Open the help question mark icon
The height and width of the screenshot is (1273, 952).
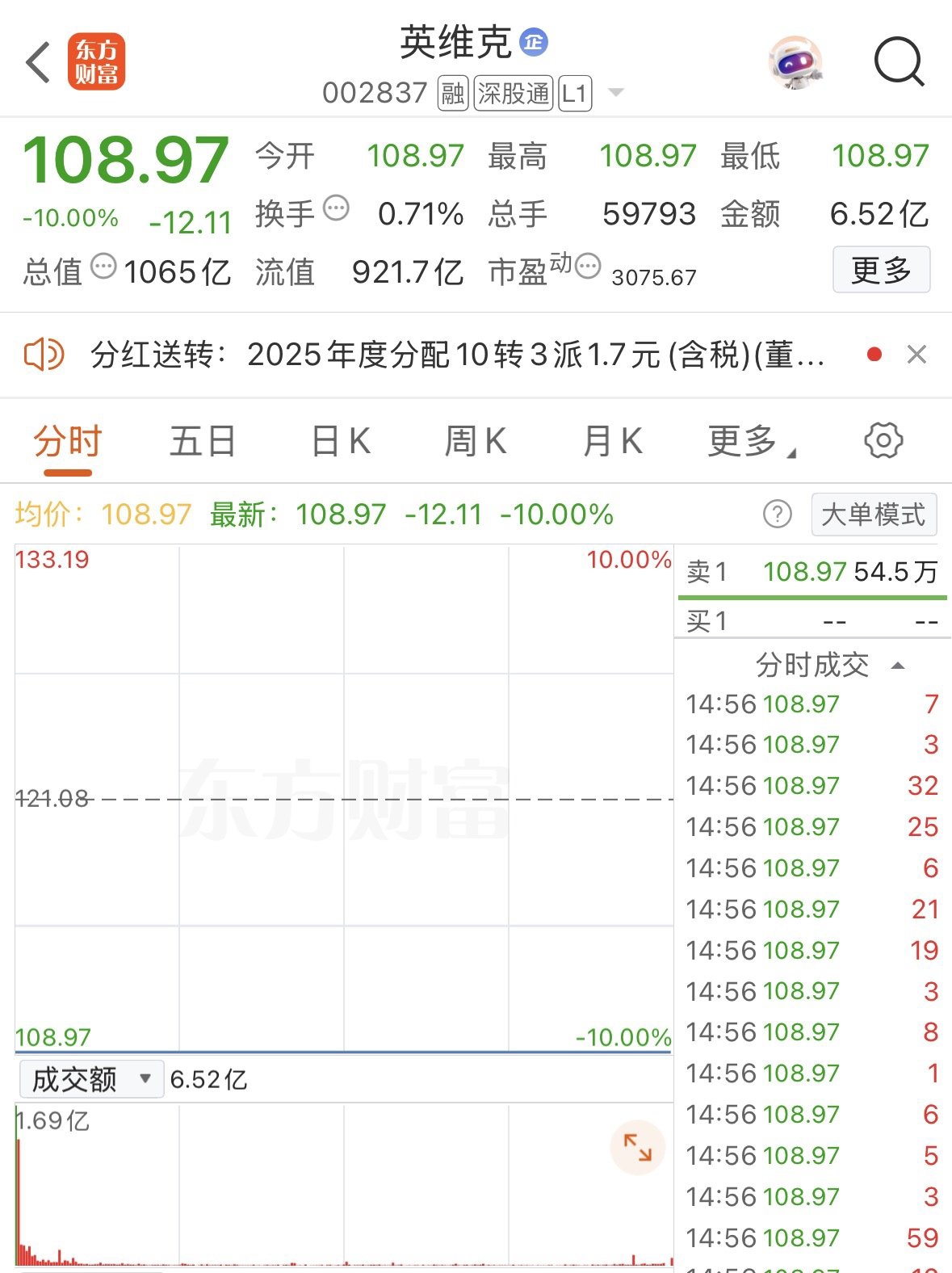(778, 515)
